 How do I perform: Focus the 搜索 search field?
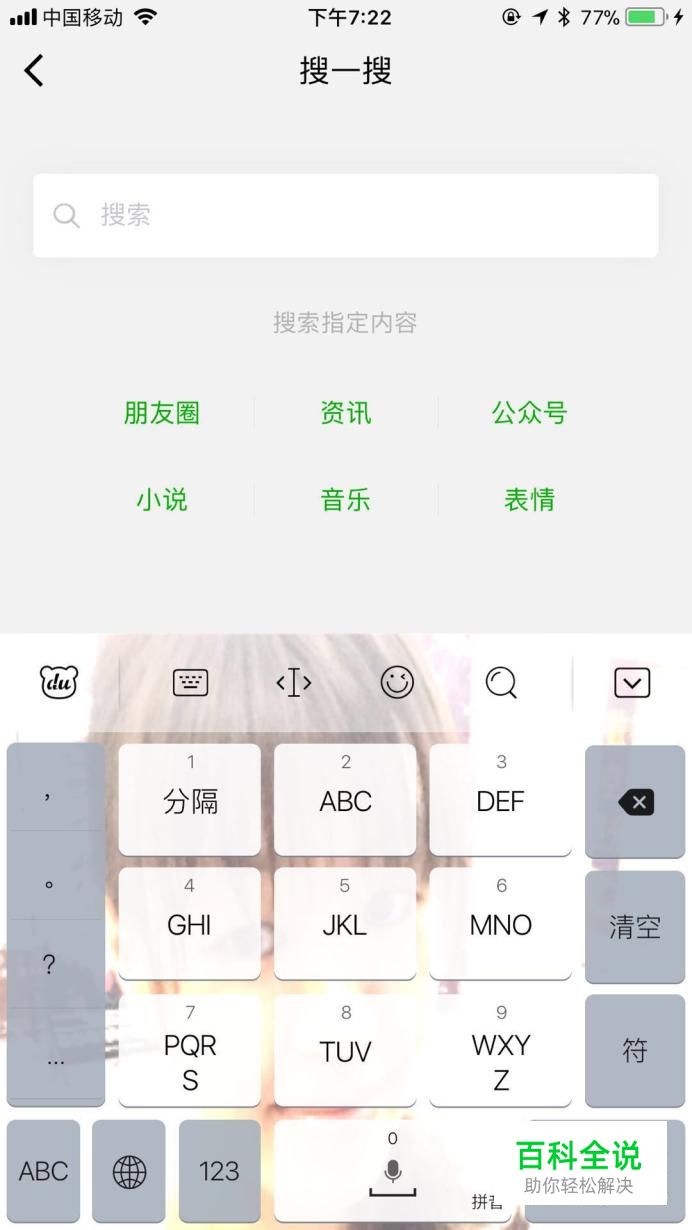click(345, 215)
